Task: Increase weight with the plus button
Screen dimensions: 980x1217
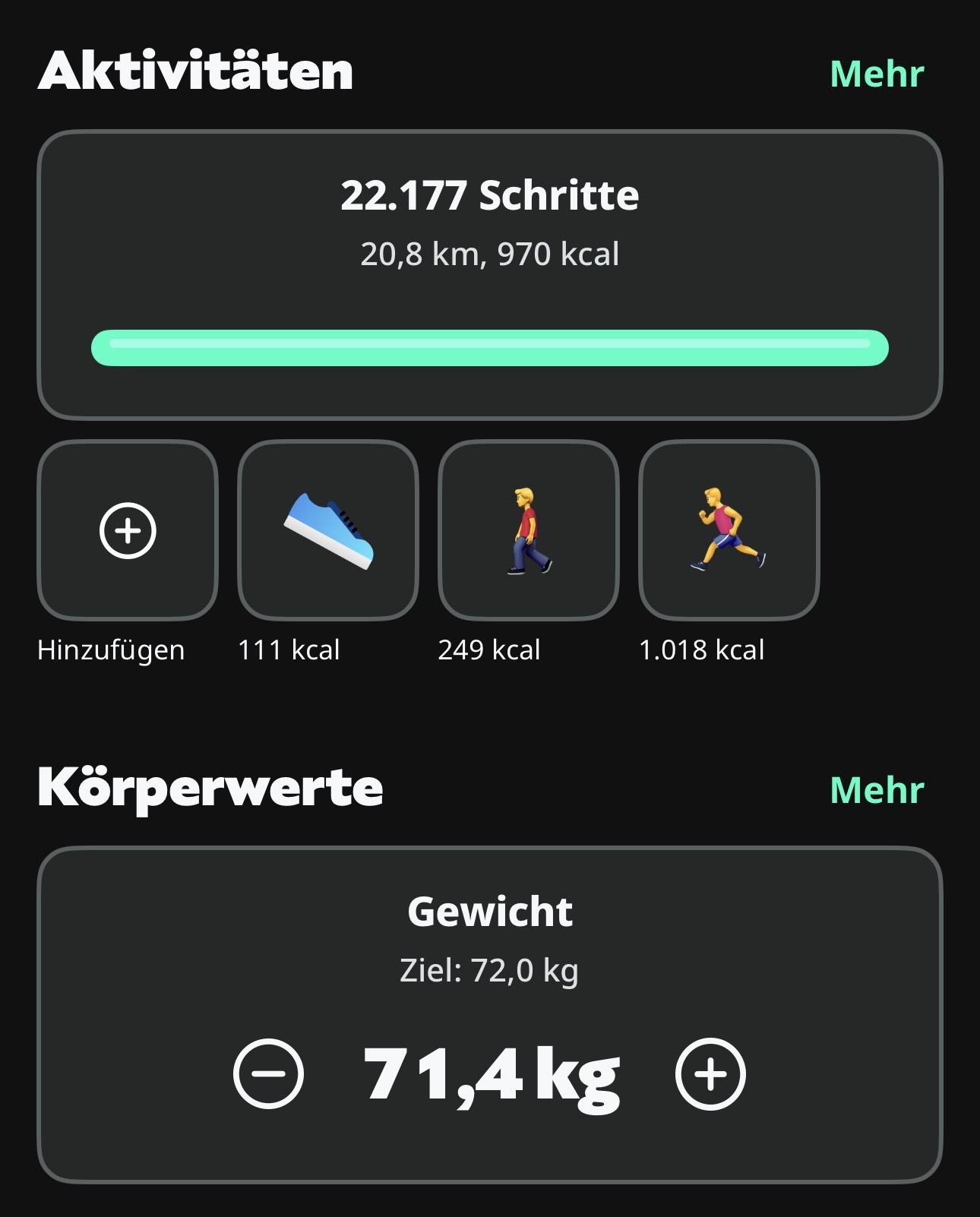Action: (x=710, y=1073)
